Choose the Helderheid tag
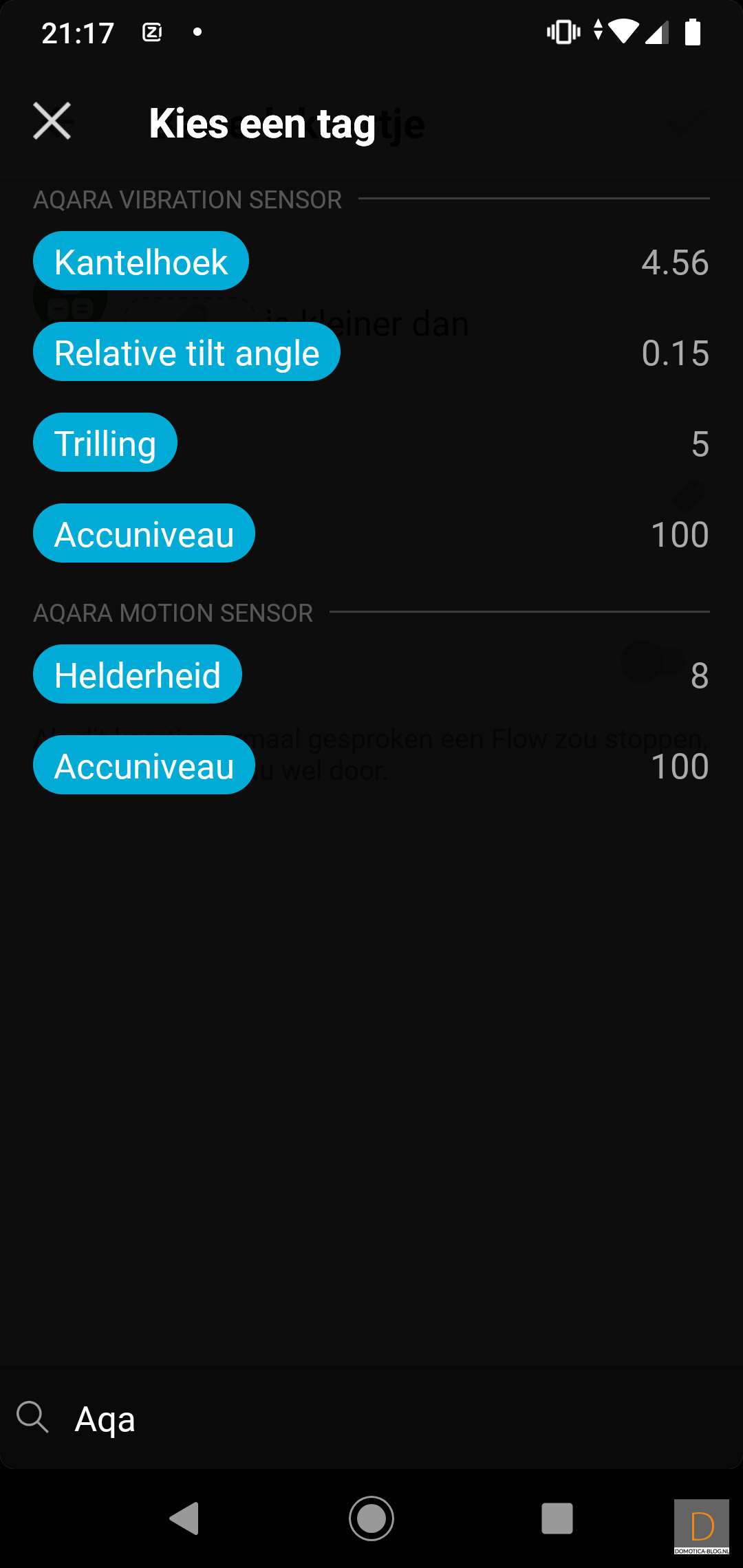The width and height of the screenshot is (743, 1568). (138, 675)
